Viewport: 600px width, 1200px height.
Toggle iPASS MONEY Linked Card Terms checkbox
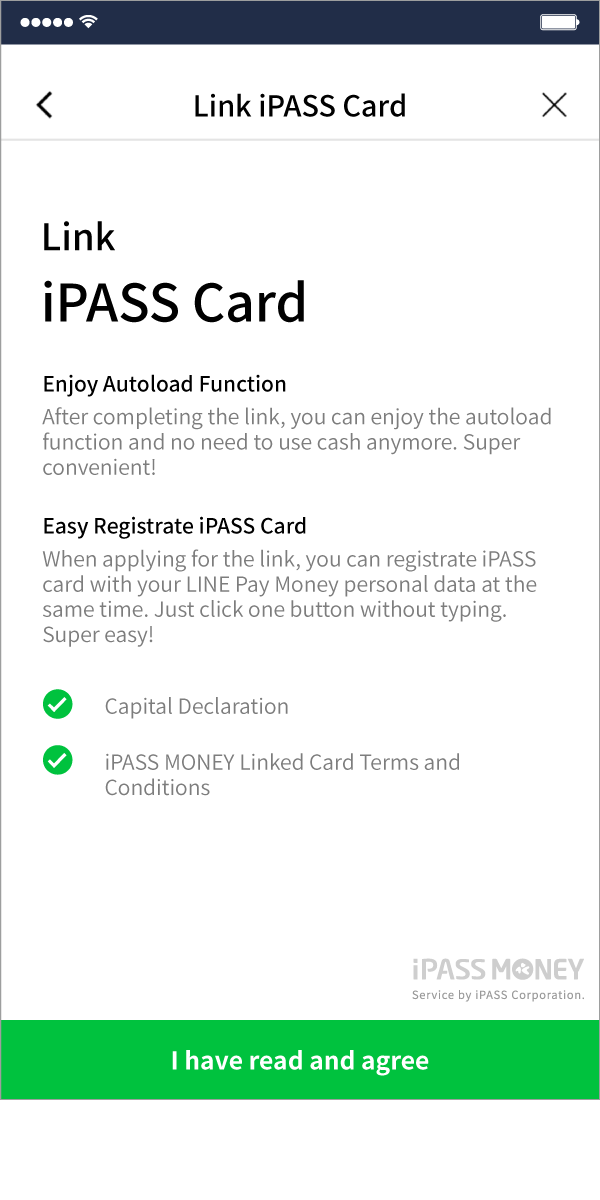tap(58, 761)
